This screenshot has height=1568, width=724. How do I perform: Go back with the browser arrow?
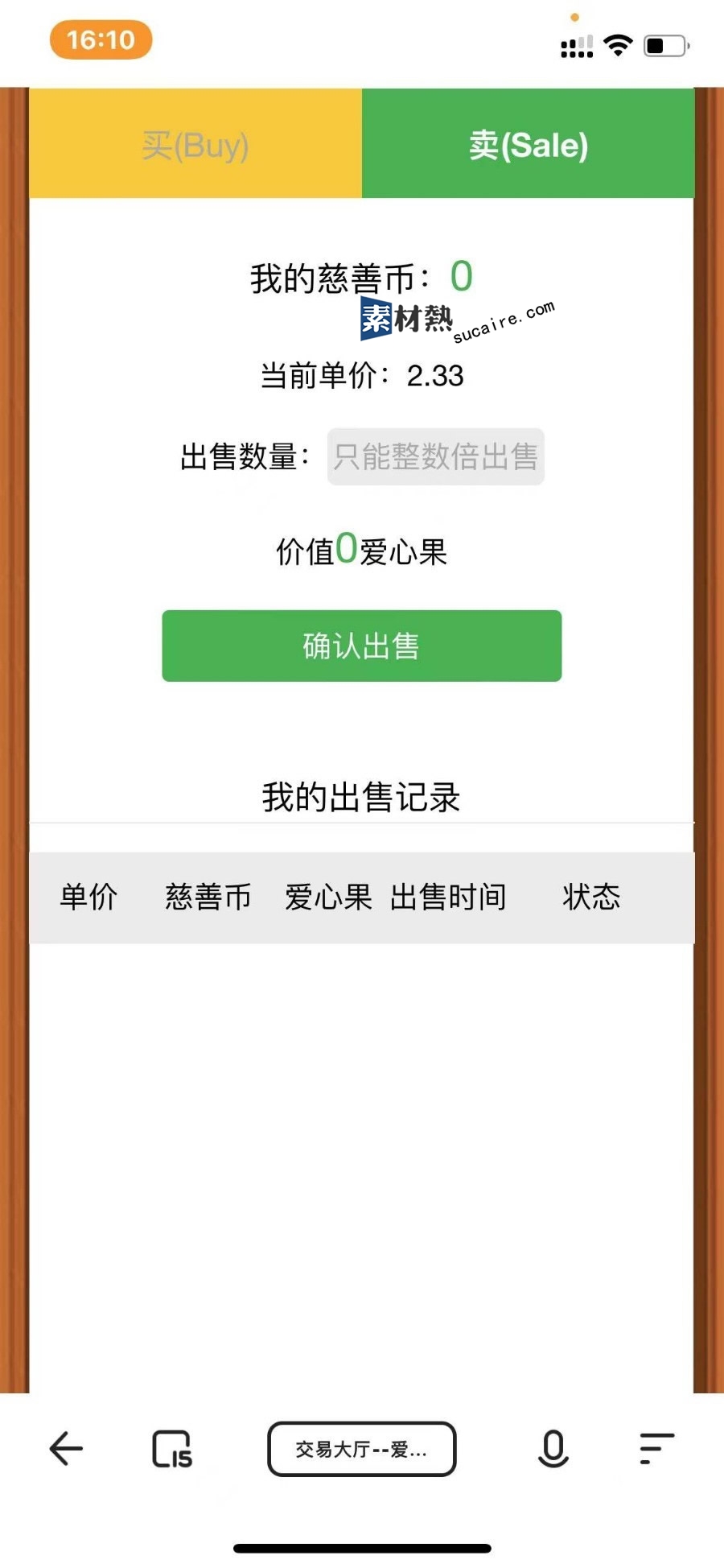pyautogui.click(x=66, y=1449)
